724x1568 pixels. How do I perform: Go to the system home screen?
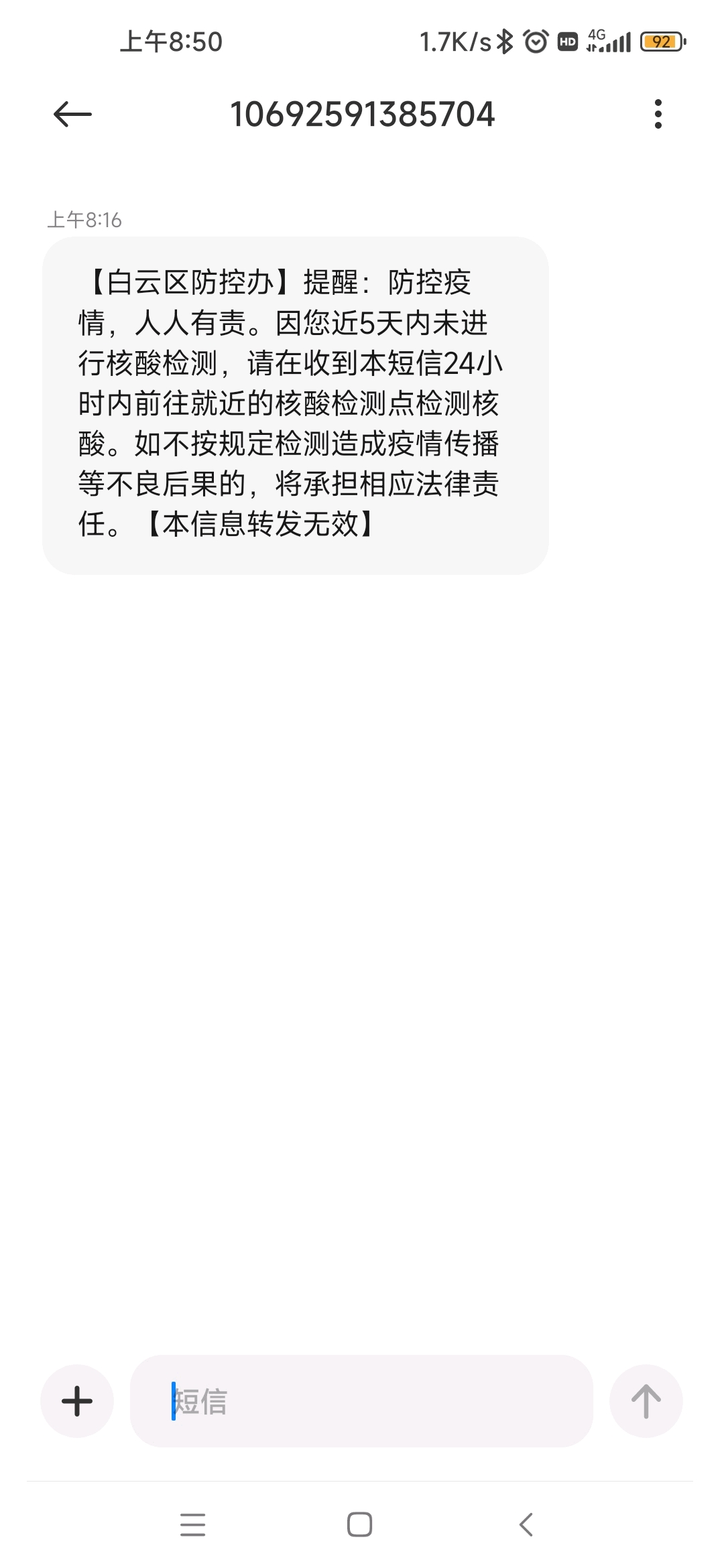[x=360, y=1524]
